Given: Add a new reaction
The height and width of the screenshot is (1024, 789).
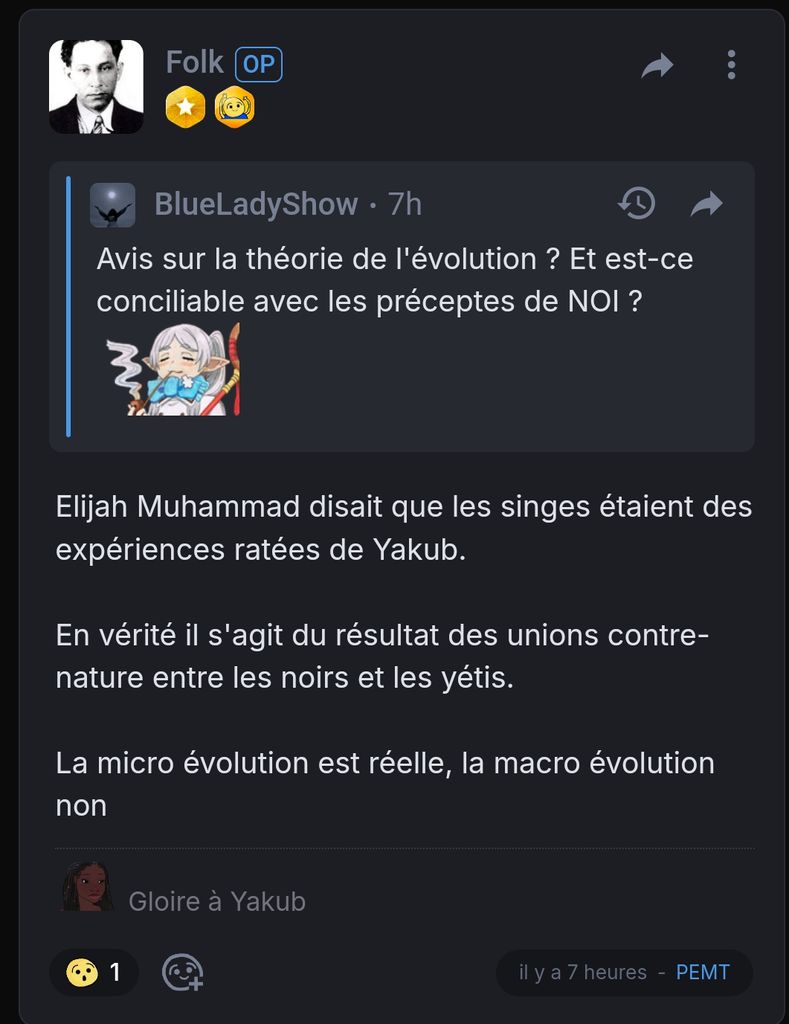Looking at the screenshot, I should pyautogui.click(x=183, y=972).
